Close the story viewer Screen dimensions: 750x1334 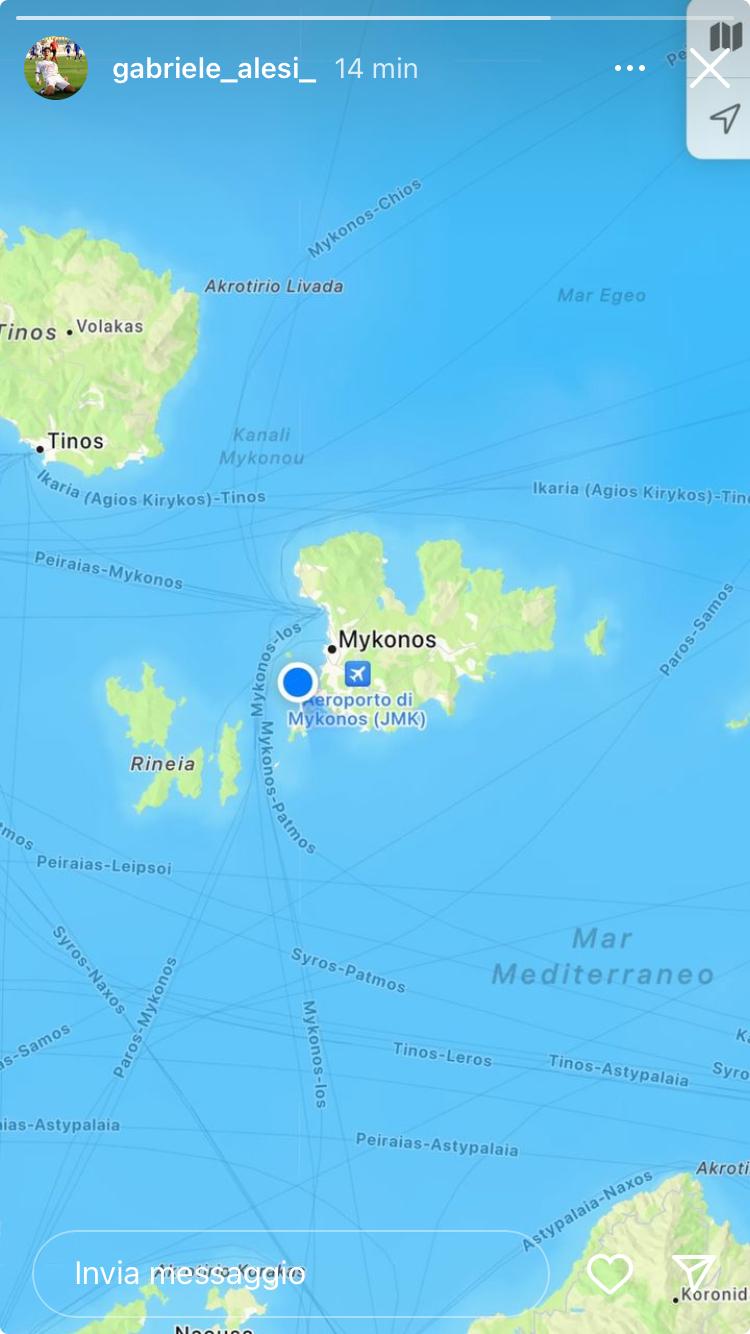[709, 68]
